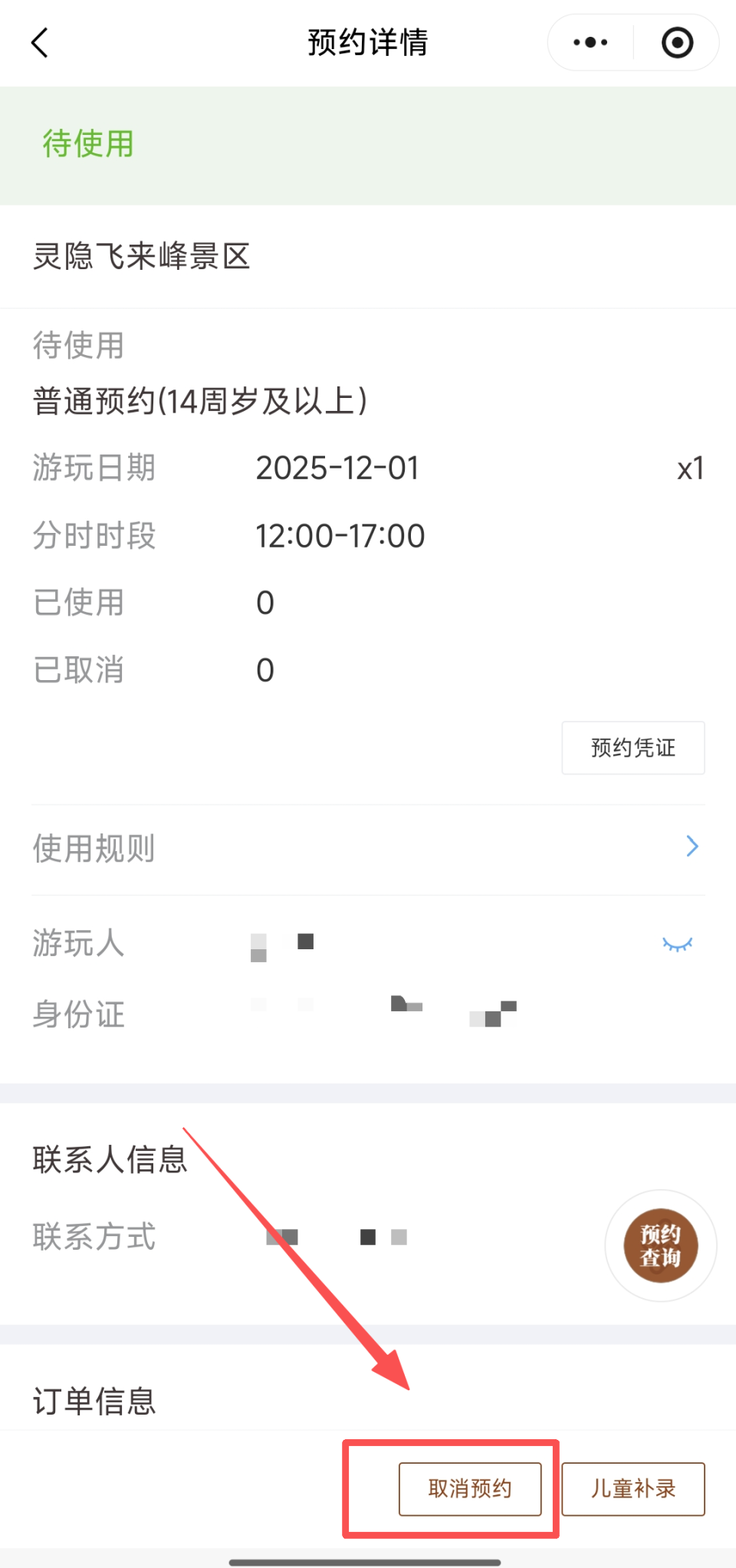Cancel the reservation via 取消预约
This screenshot has height=1568, width=736.
(x=471, y=1488)
